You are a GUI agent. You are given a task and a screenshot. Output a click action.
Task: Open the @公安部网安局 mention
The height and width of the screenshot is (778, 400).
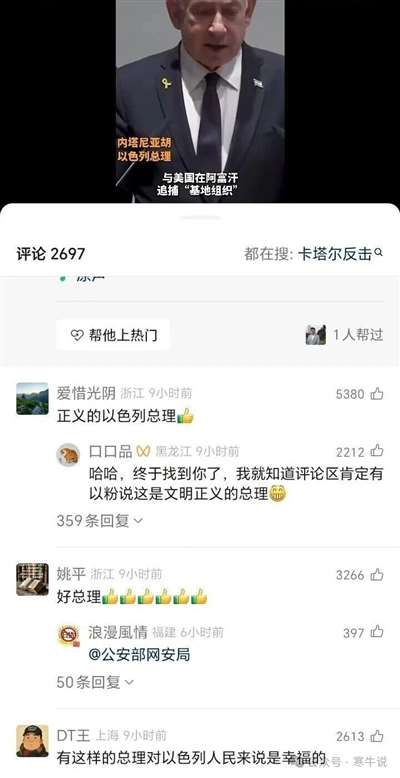point(139,655)
